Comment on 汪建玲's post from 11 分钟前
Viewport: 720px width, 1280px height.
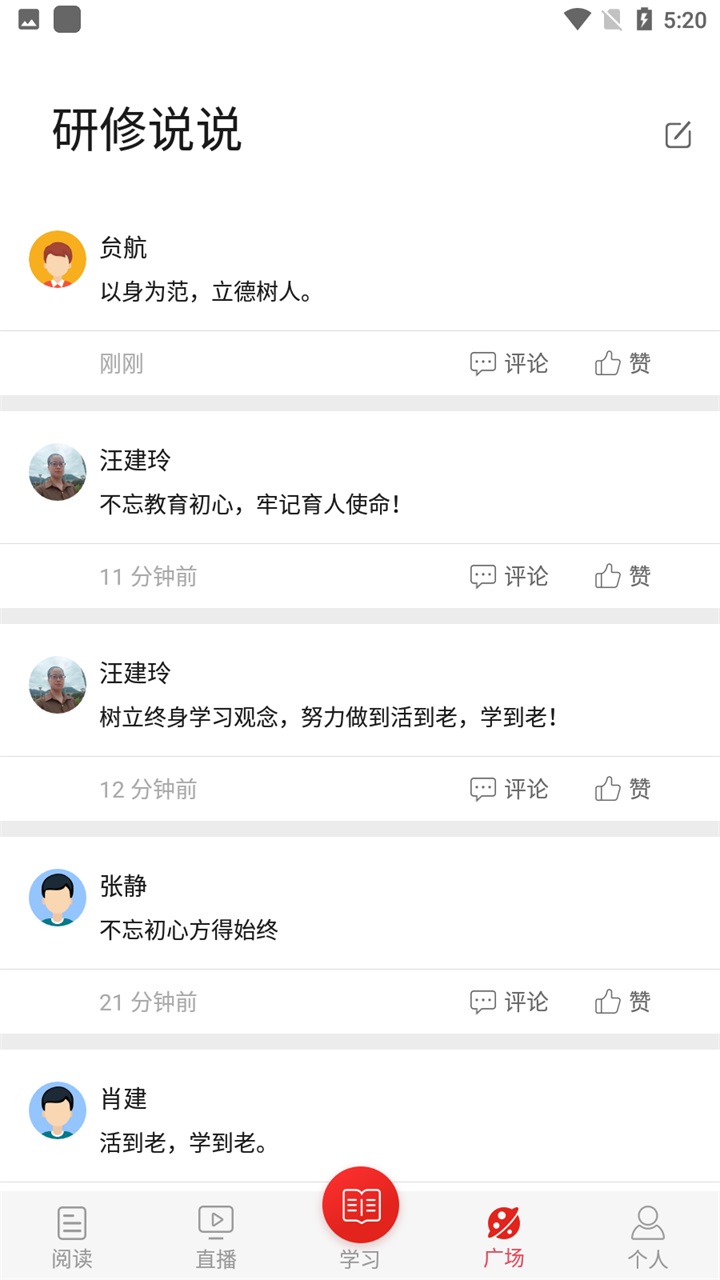coord(509,576)
